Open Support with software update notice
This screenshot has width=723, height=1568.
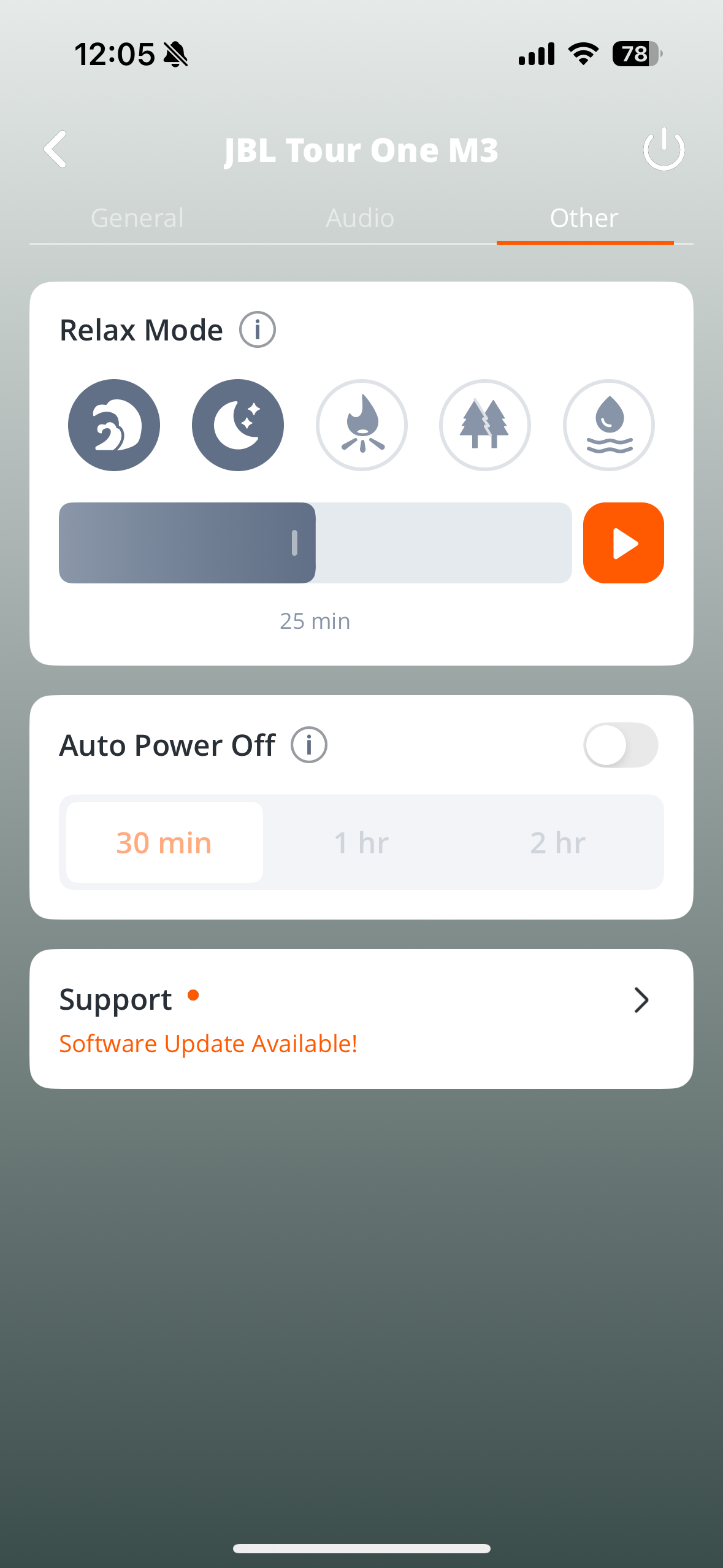point(361,1018)
